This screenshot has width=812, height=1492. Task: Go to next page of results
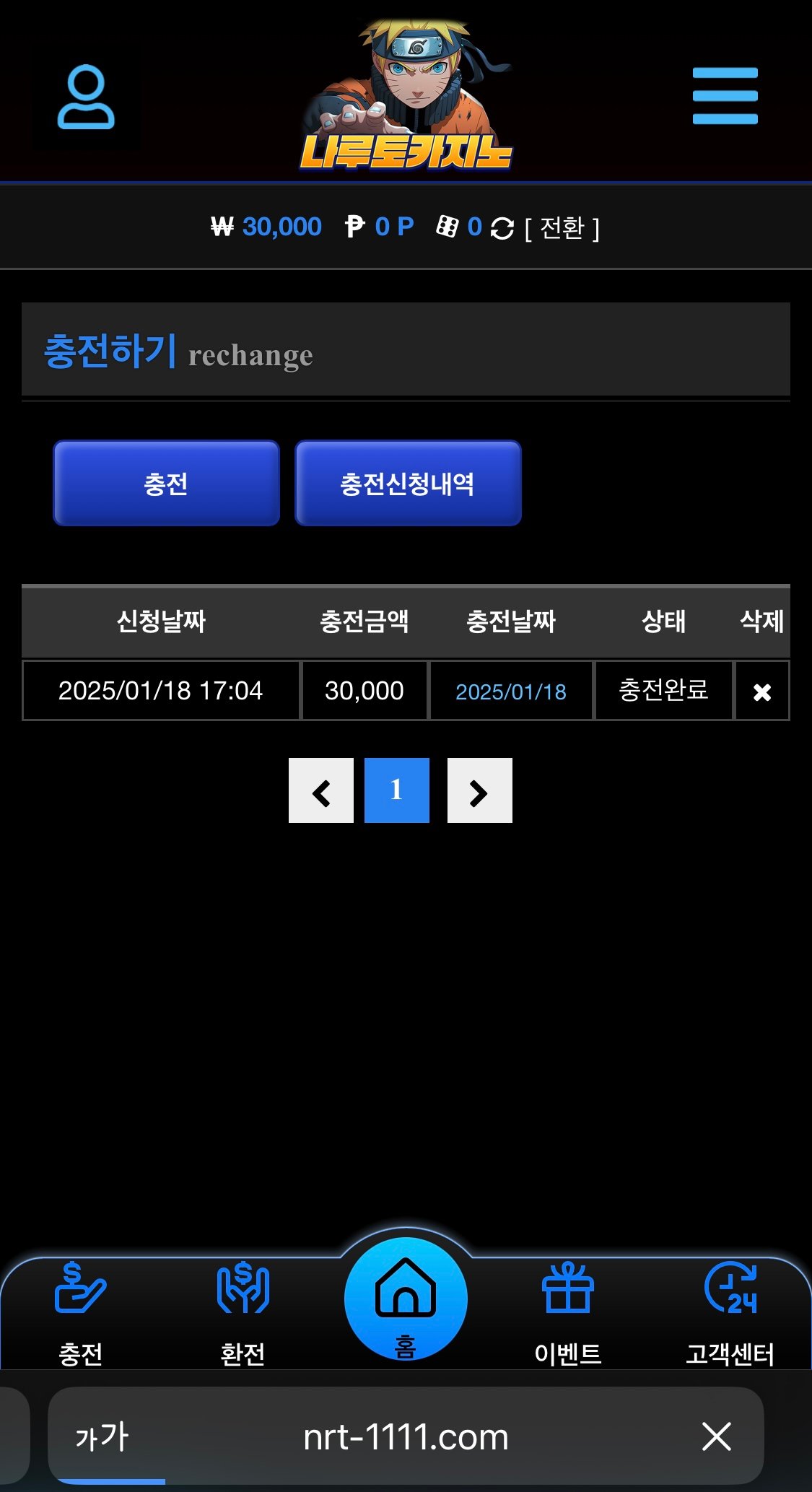tap(479, 790)
